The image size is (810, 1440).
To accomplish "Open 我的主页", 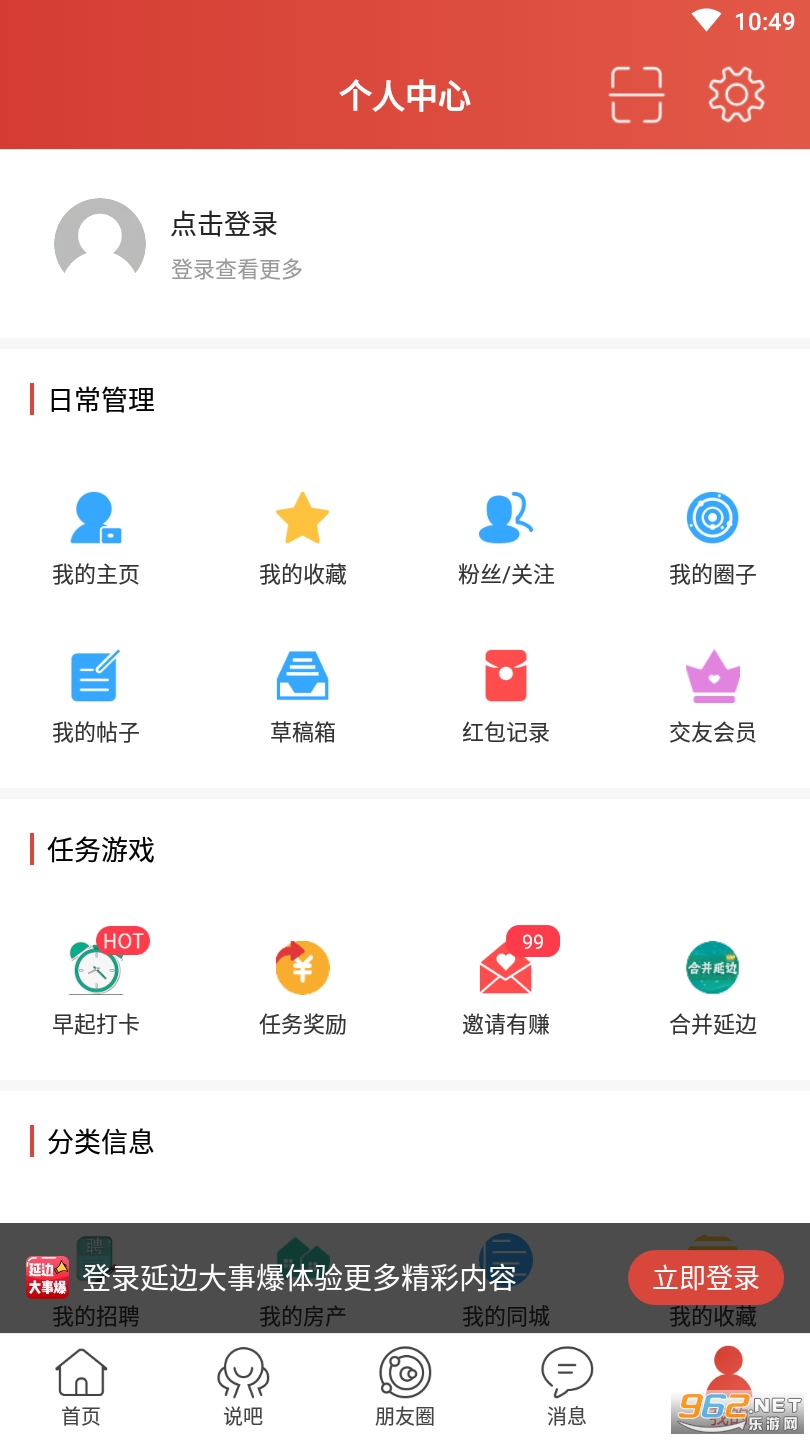I will coord(96,539).
